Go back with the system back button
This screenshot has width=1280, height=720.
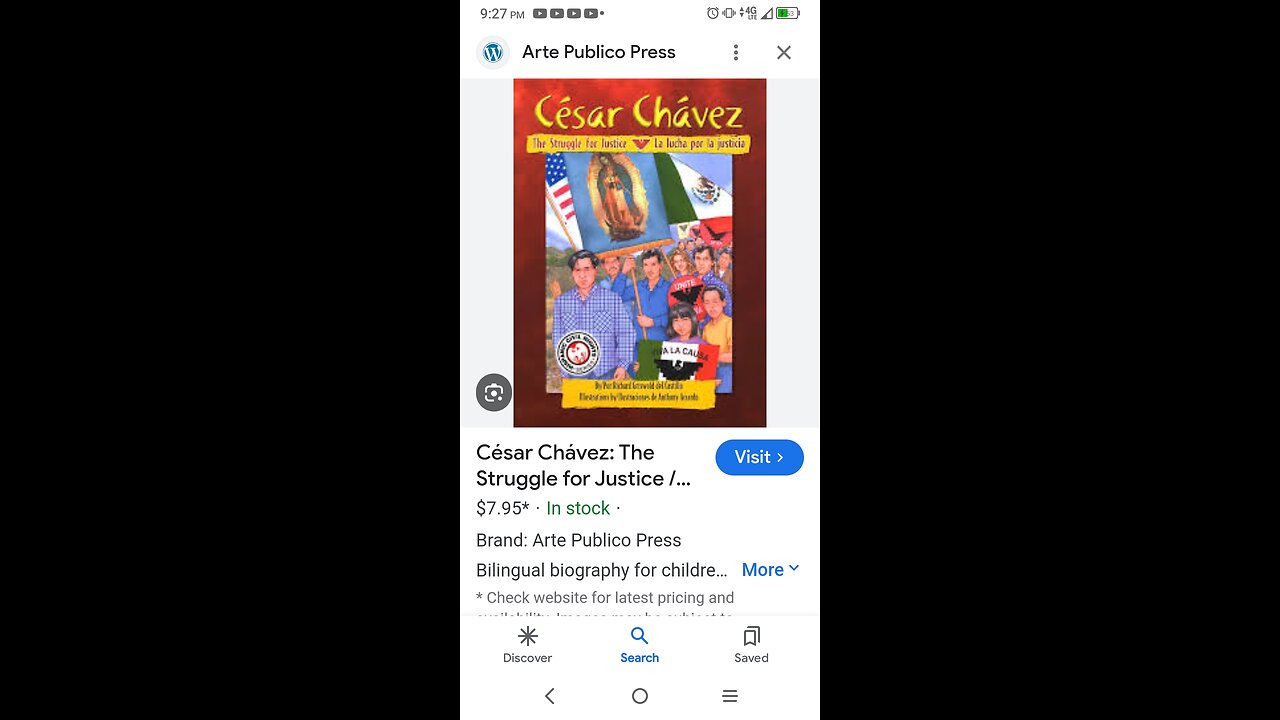pos(549,696)
